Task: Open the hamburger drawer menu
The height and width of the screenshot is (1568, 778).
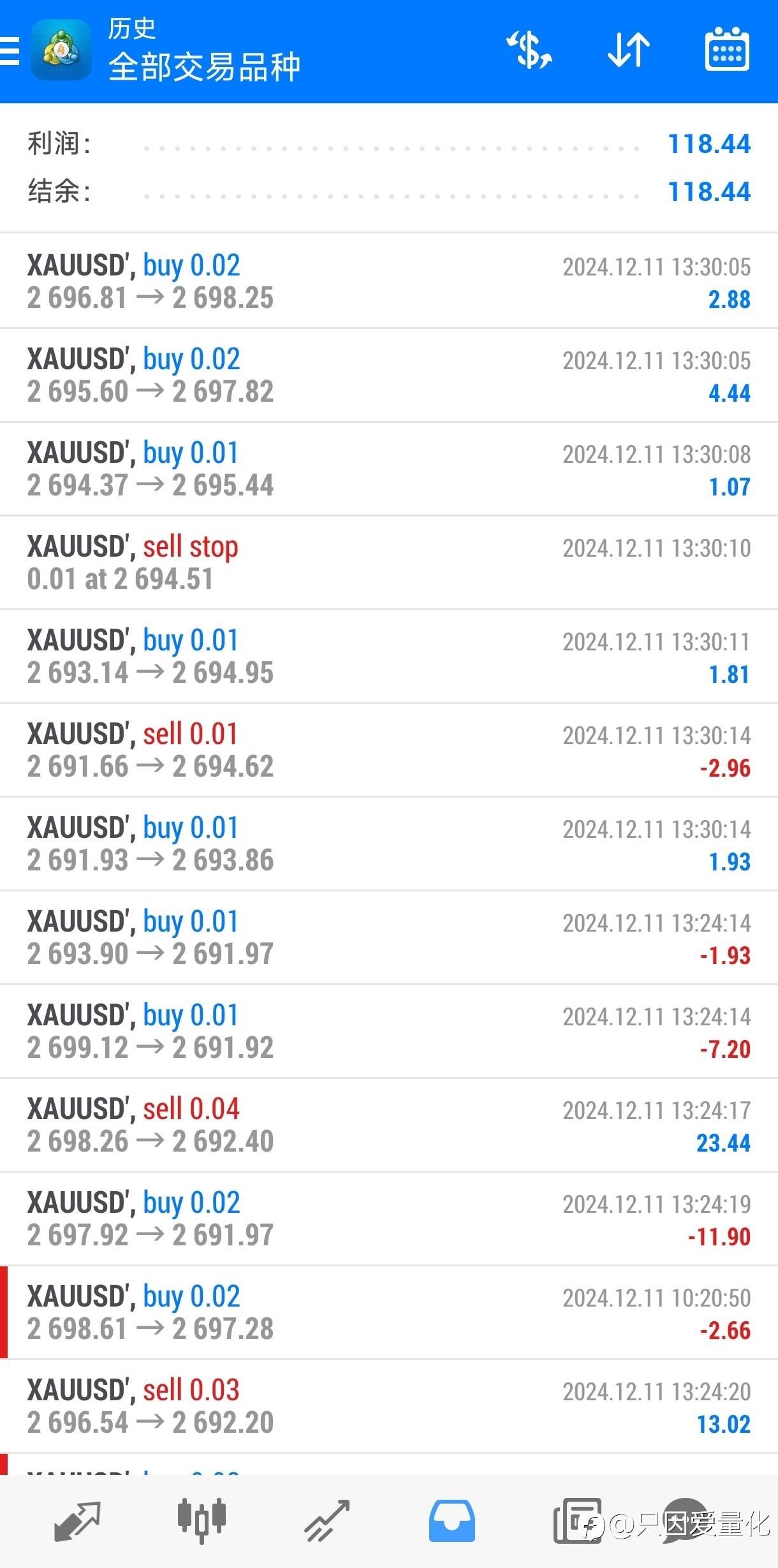Action: point(9,51)
